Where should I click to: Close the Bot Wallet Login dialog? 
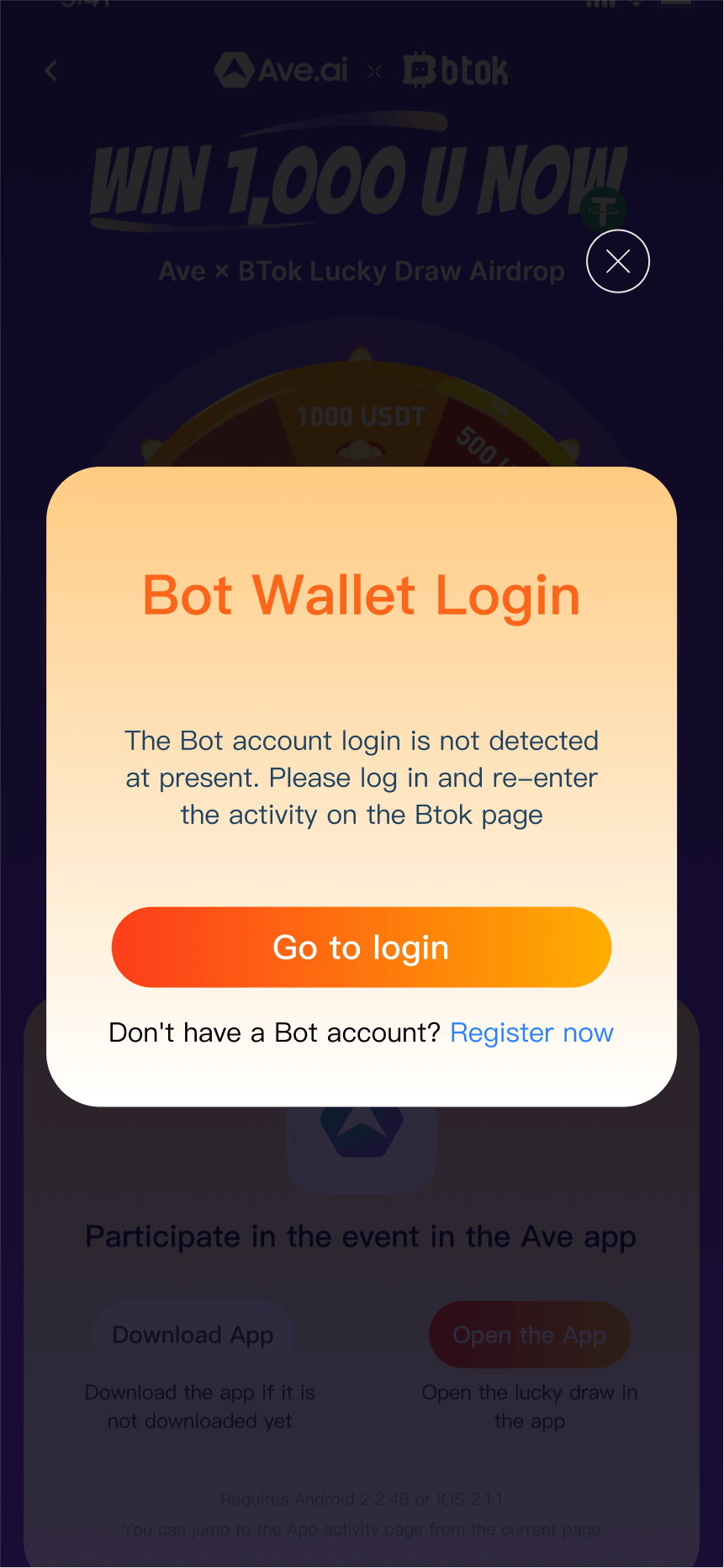coord(618,261)
